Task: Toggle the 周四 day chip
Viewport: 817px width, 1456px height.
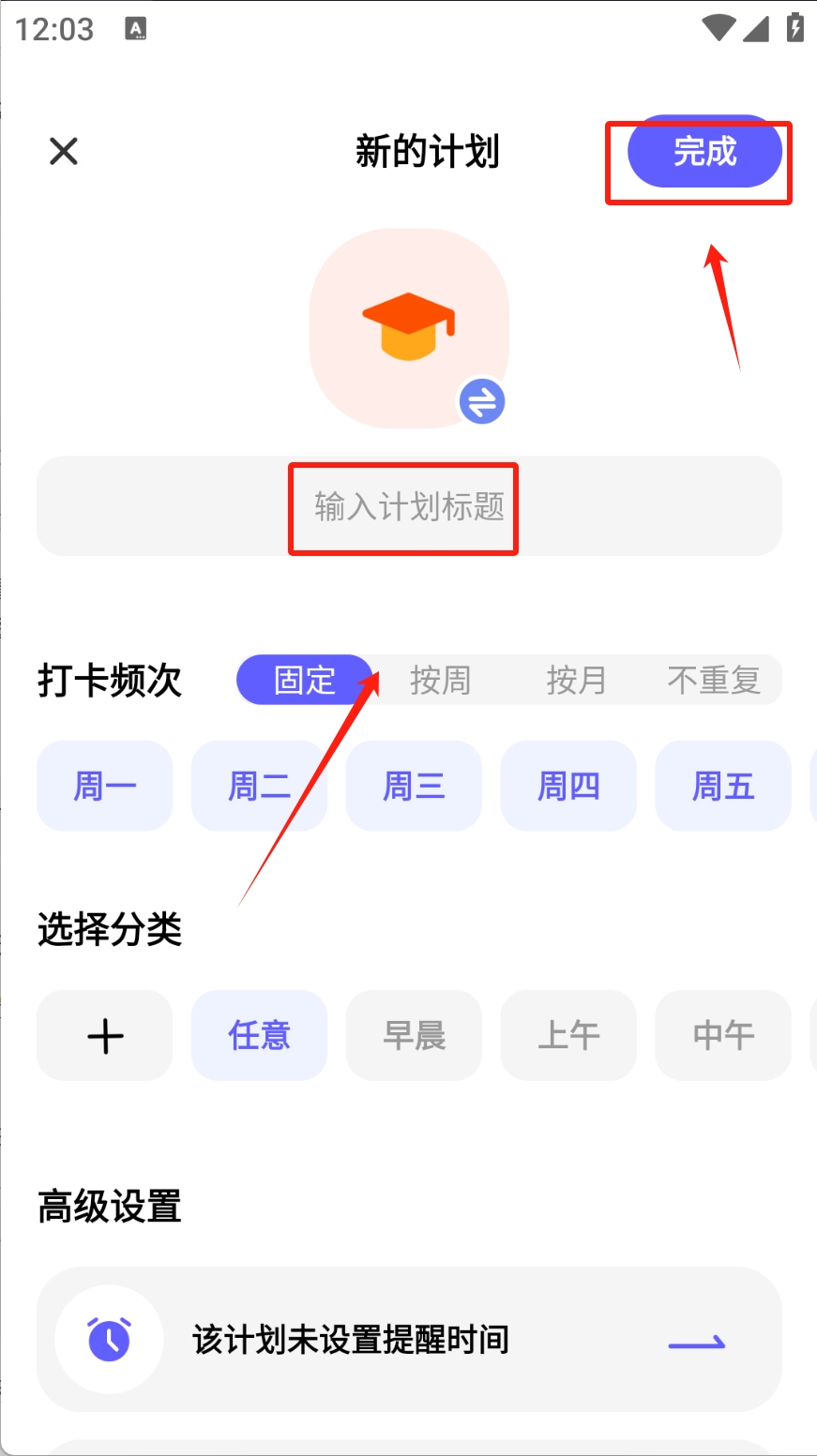Action: point(568,786)
